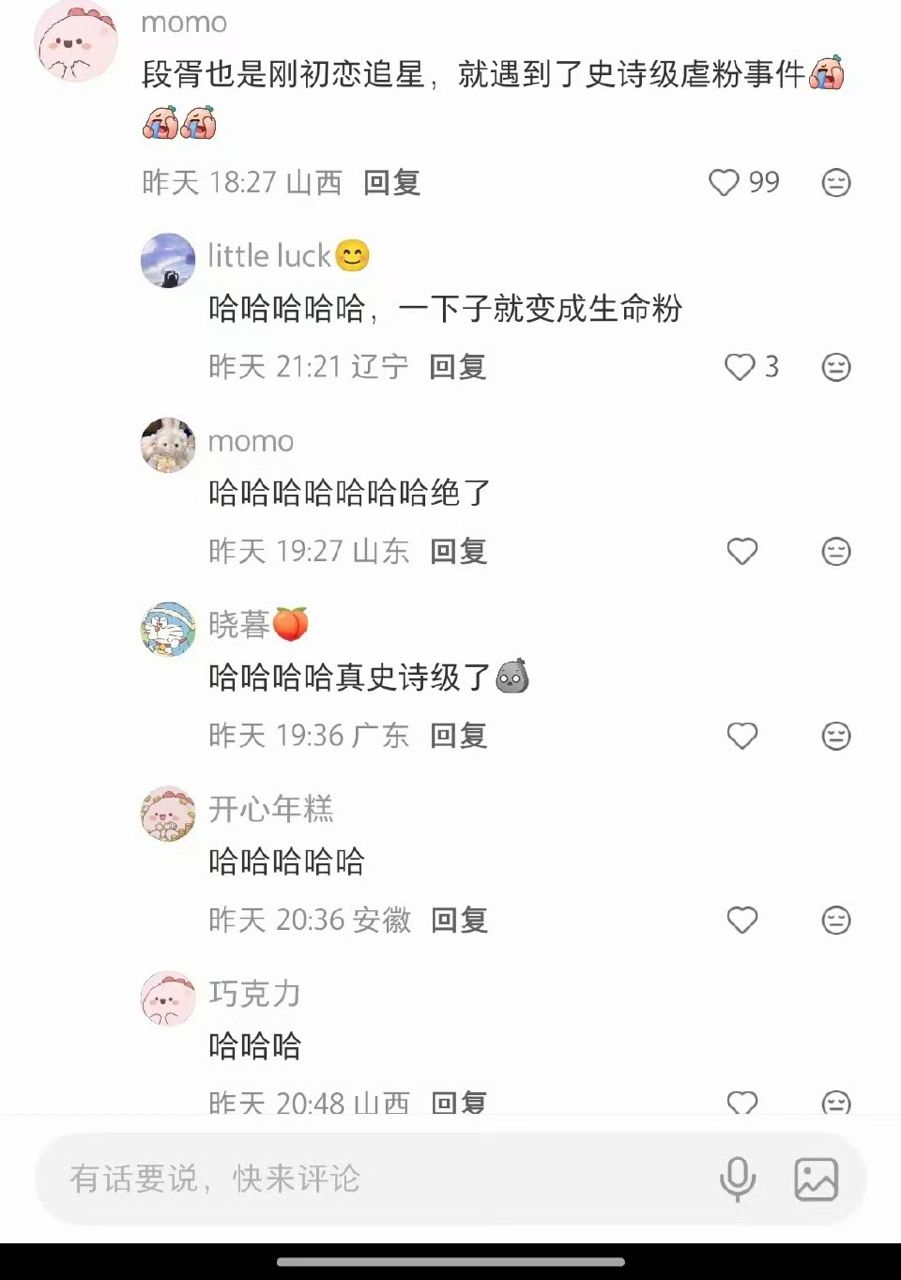
Task: Tap the comment field 有话要说，快来评论
Action: point(370,1179)
